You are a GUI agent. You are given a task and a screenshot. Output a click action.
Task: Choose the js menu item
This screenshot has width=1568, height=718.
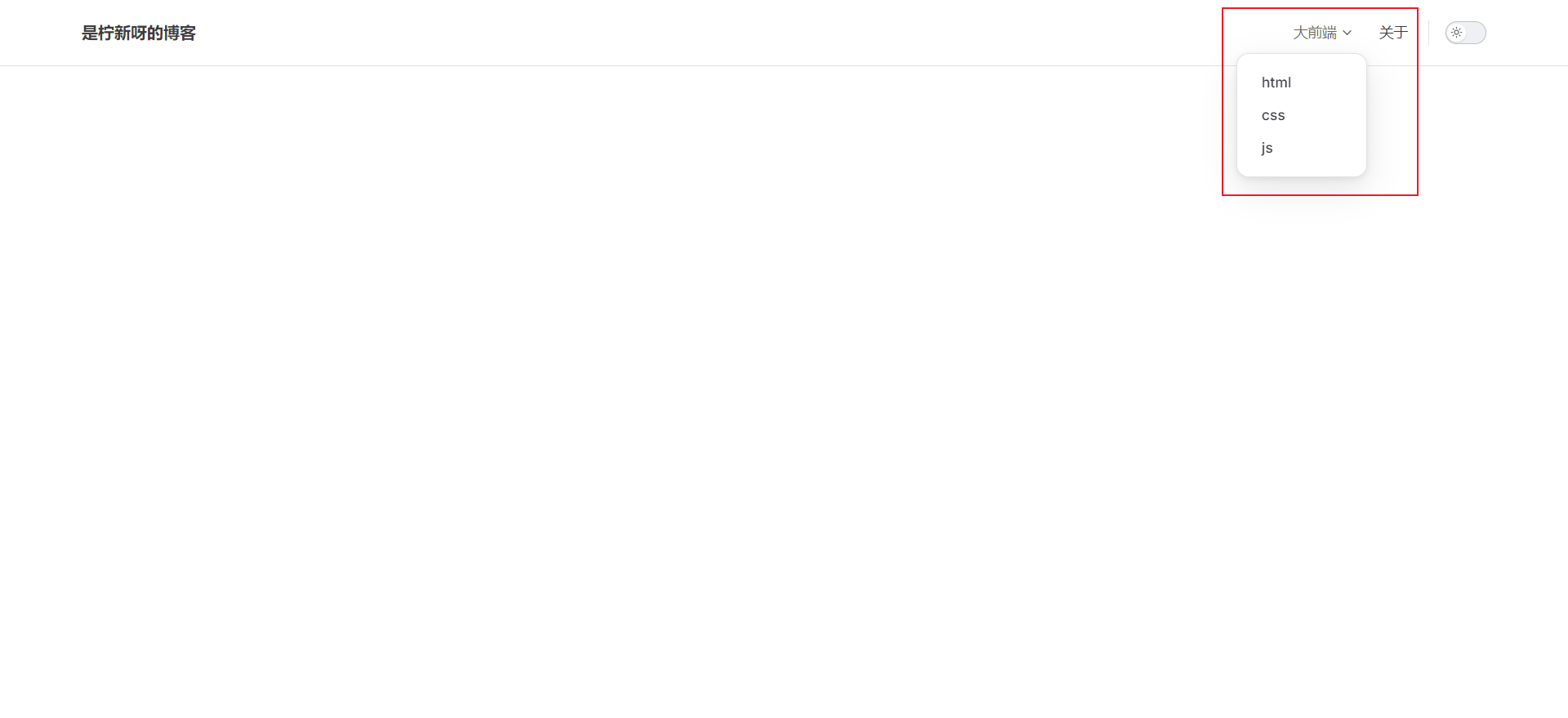coord(1267,148)
